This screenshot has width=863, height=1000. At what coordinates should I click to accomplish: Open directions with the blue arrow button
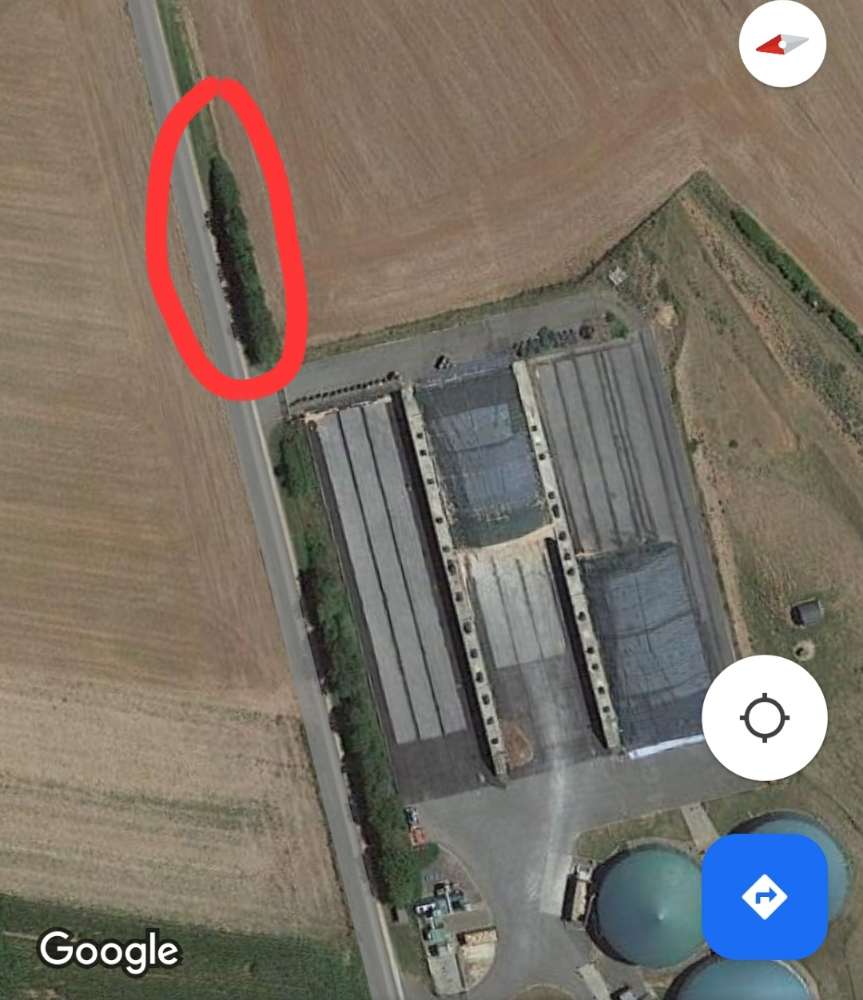point(764,896)
